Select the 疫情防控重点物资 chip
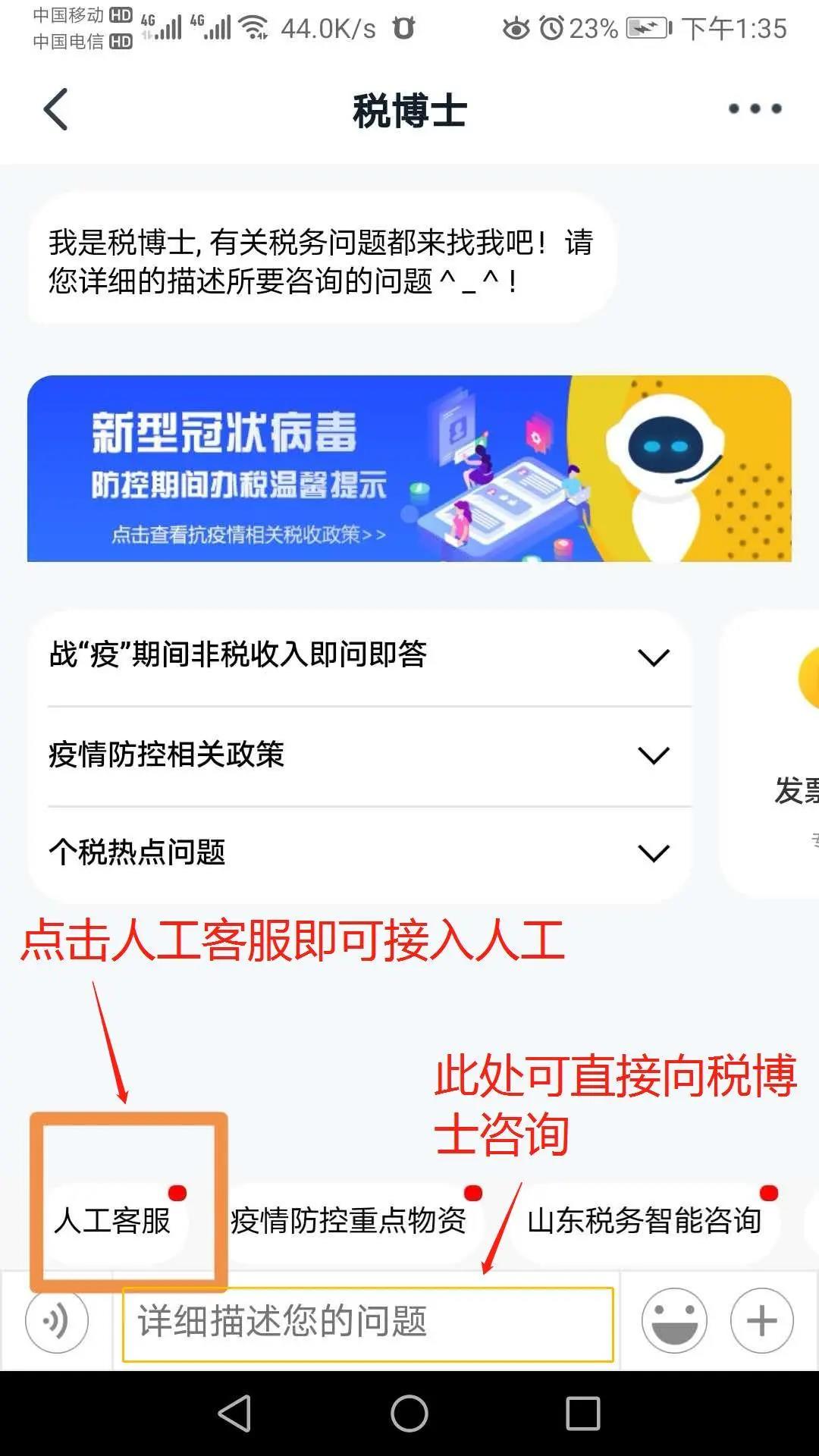 click(x=349, y=1221)
